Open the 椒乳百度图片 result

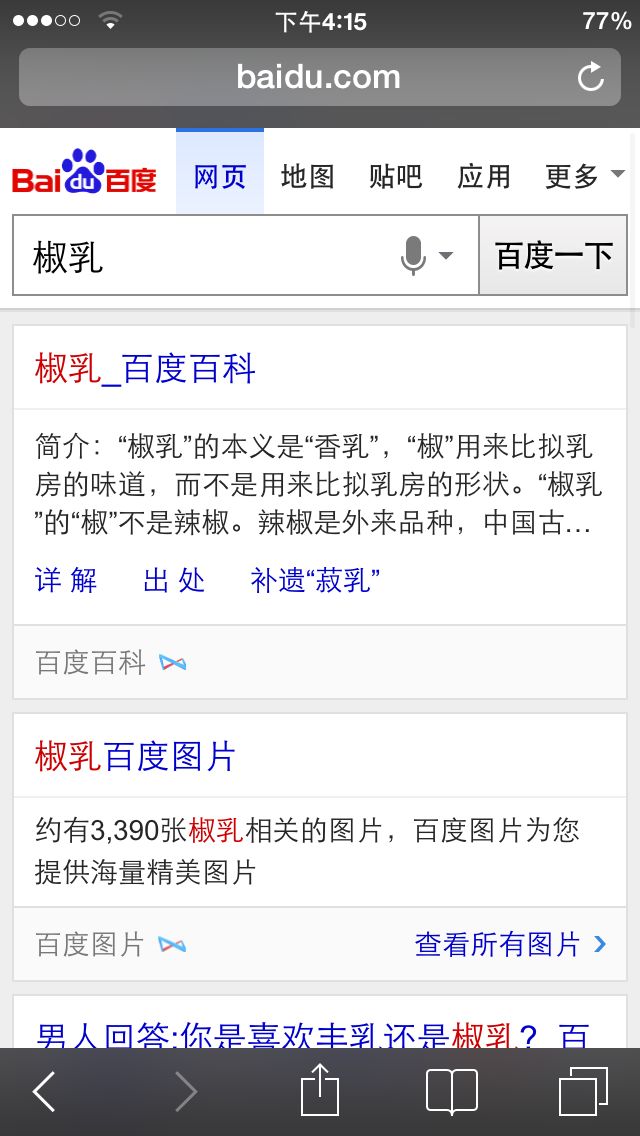(136, 756)
